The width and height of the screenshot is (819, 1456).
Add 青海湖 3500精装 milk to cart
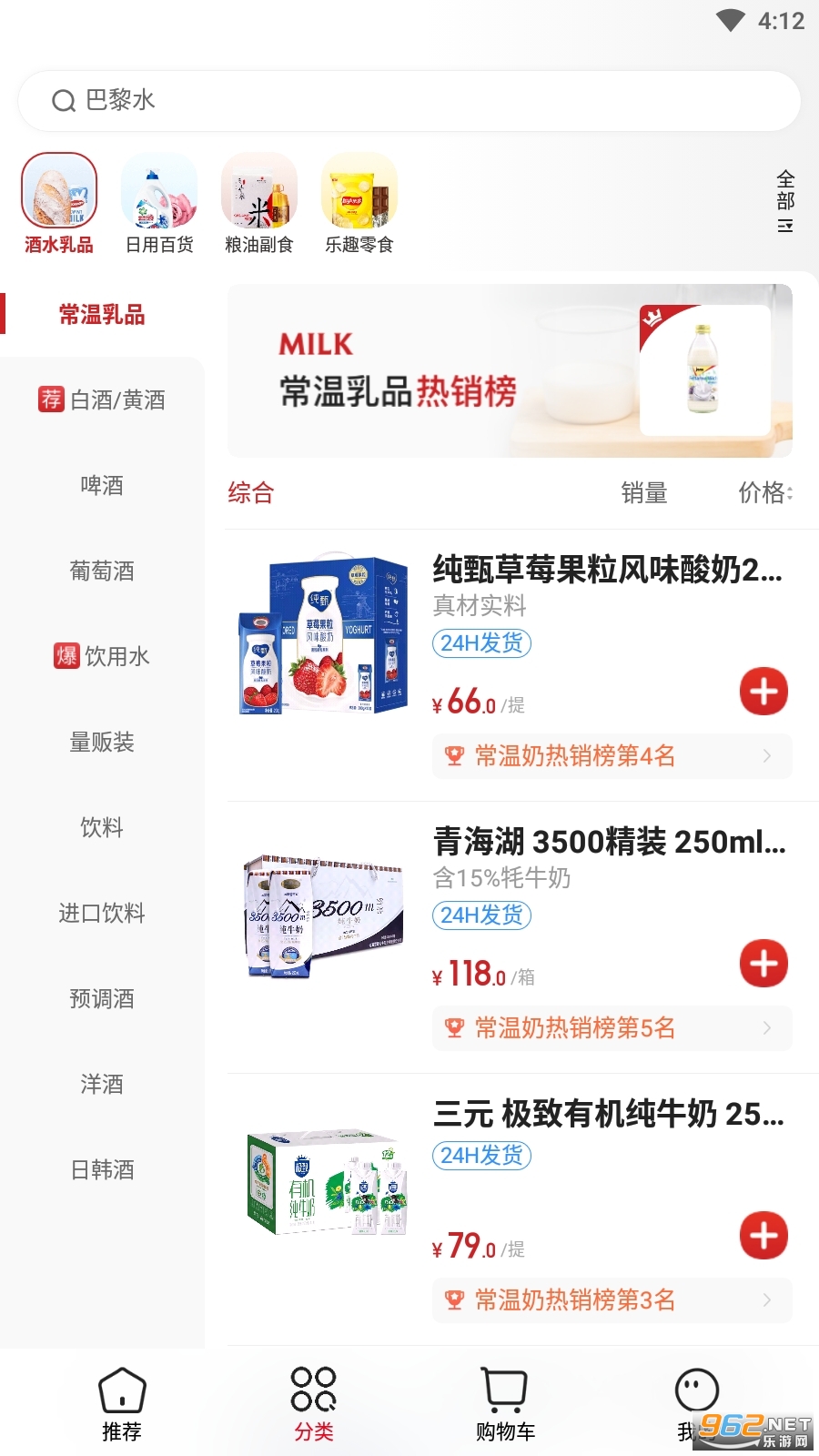point(763,964)
